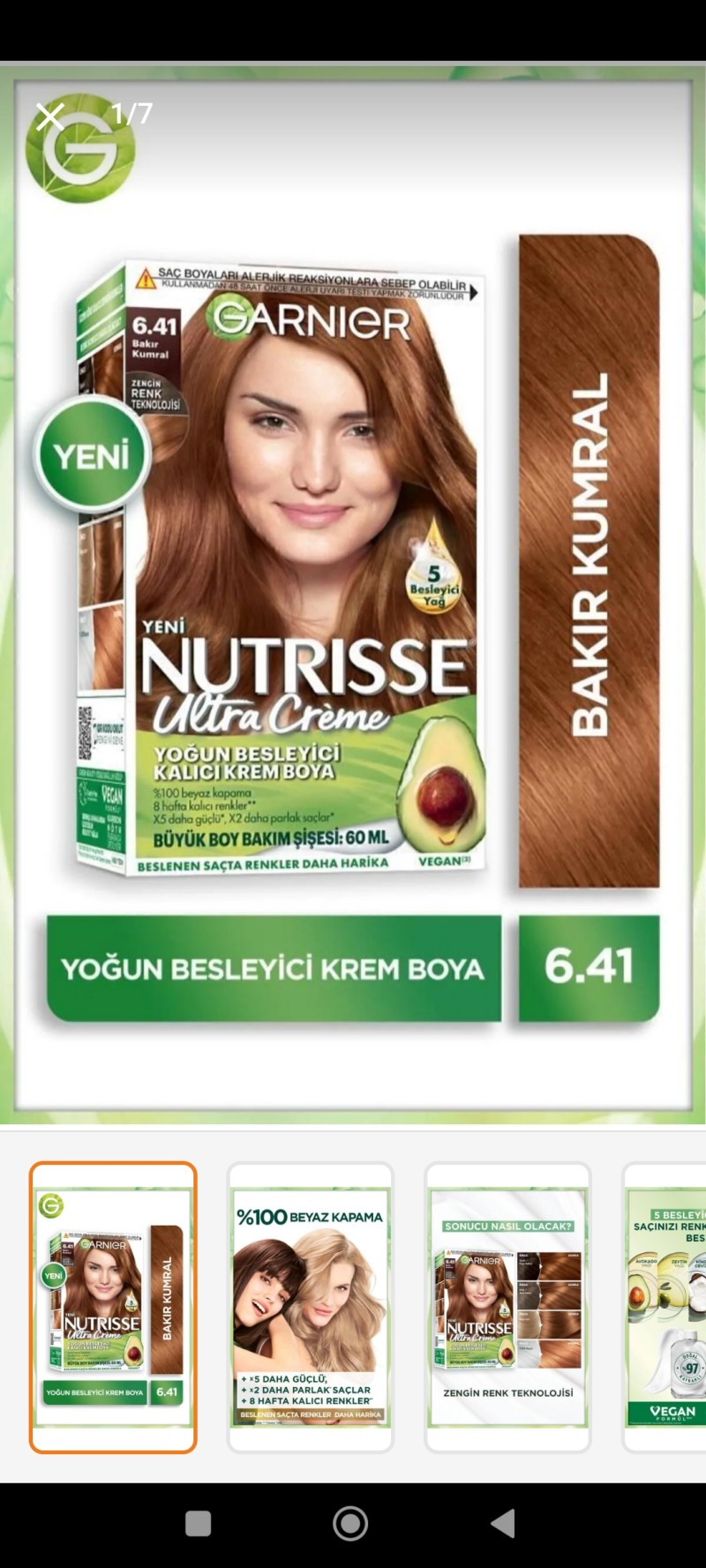Close the full-screen image viewer
706x1568 pixels.
[x=50, y=116]
